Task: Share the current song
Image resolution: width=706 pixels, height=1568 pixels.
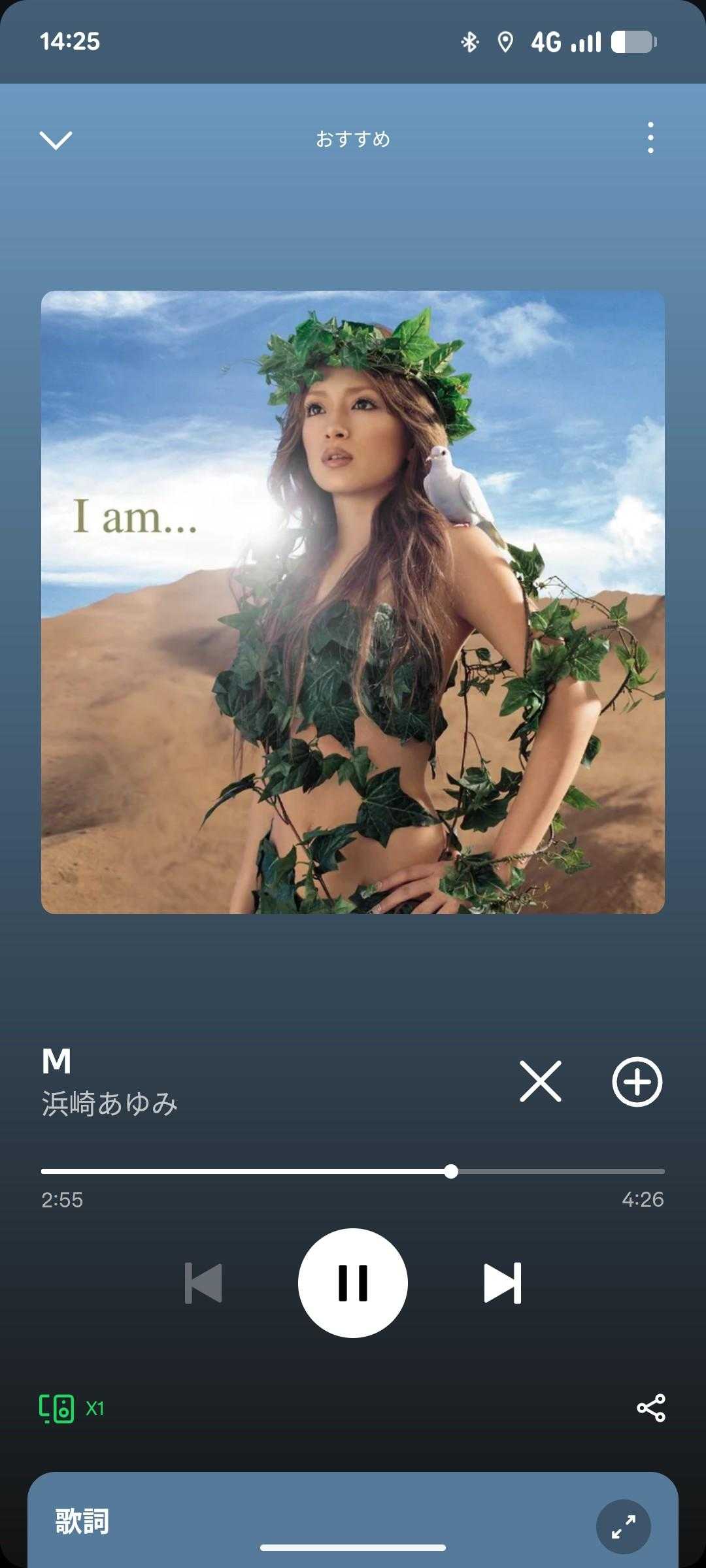Action: point(650,1407)
